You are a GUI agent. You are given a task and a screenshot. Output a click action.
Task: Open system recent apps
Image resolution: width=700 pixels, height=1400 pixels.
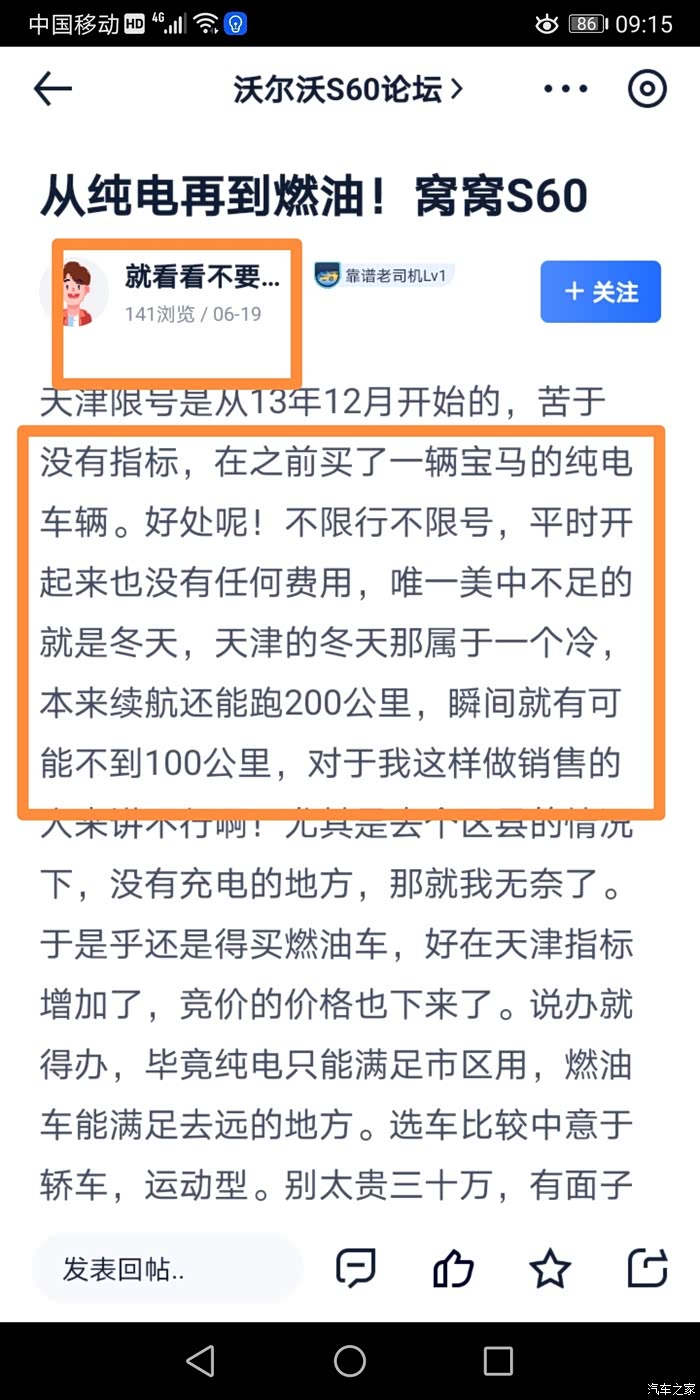[498, 1360]
